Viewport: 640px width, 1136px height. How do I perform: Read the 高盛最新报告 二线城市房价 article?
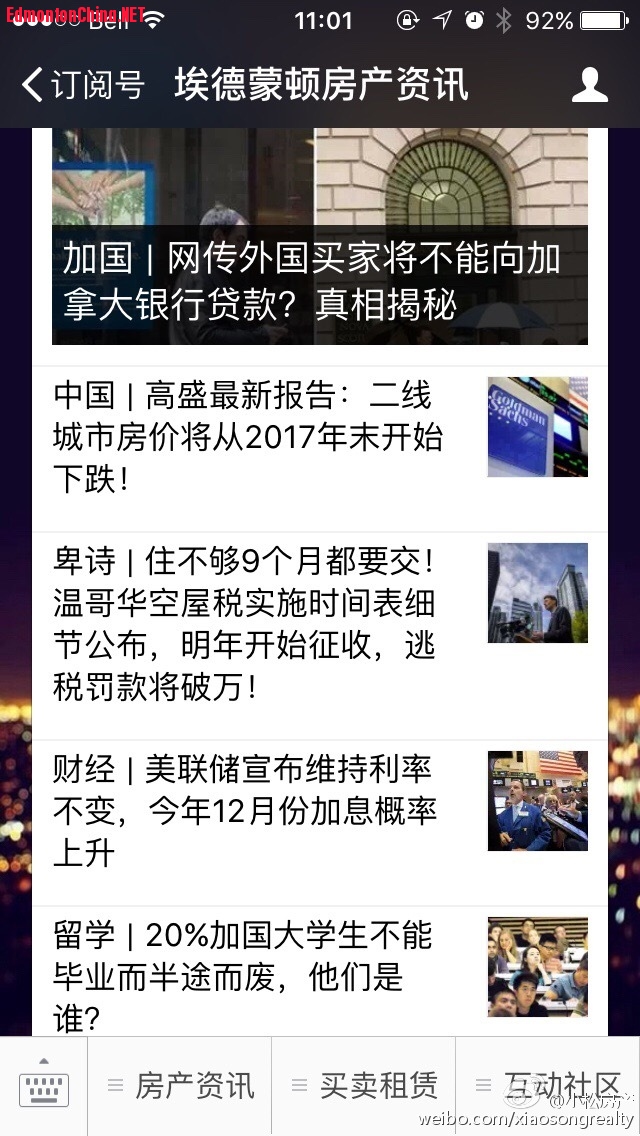(250, 437)
